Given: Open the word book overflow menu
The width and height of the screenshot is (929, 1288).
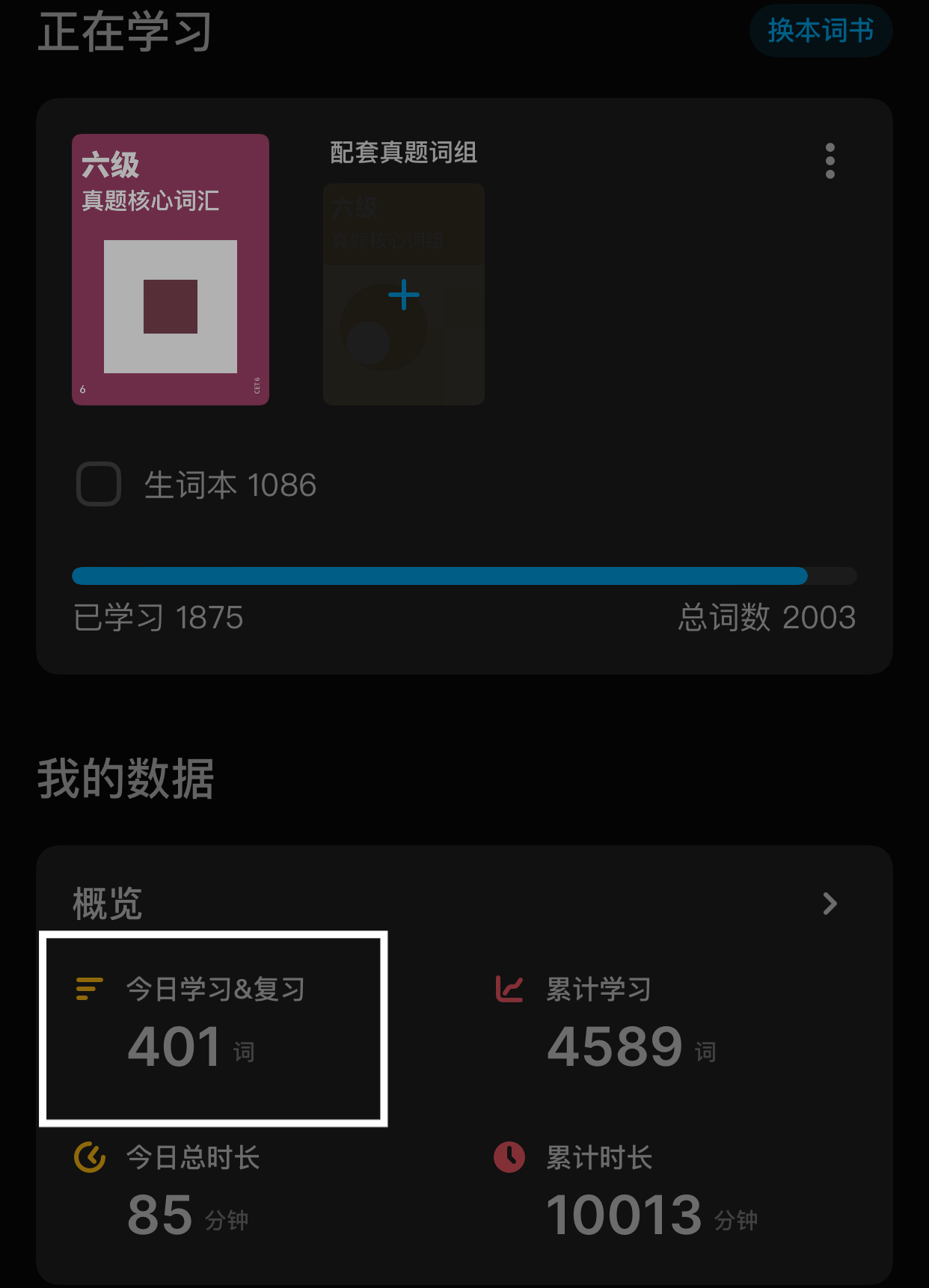Looking at the screenshot, I should 830,161.
